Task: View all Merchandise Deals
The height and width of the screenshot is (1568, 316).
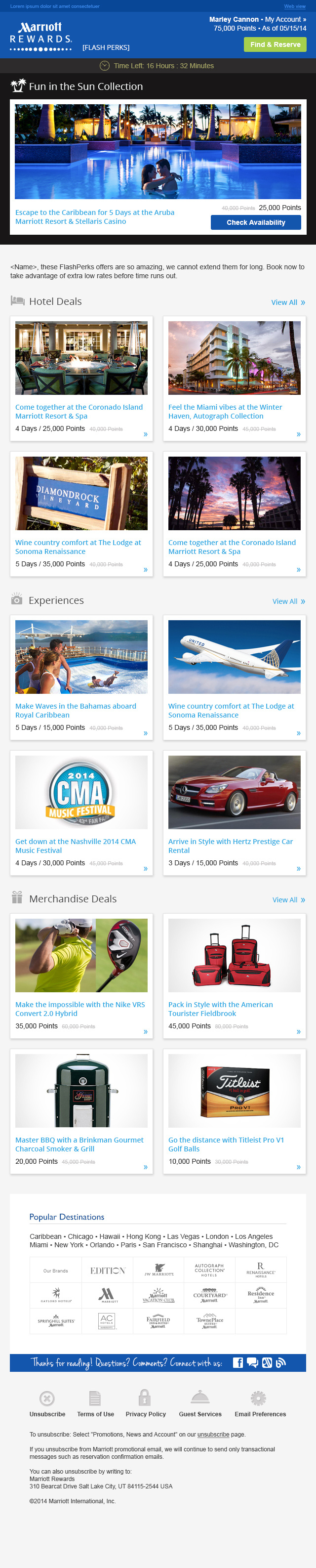Action: click(x=288, y=900)
